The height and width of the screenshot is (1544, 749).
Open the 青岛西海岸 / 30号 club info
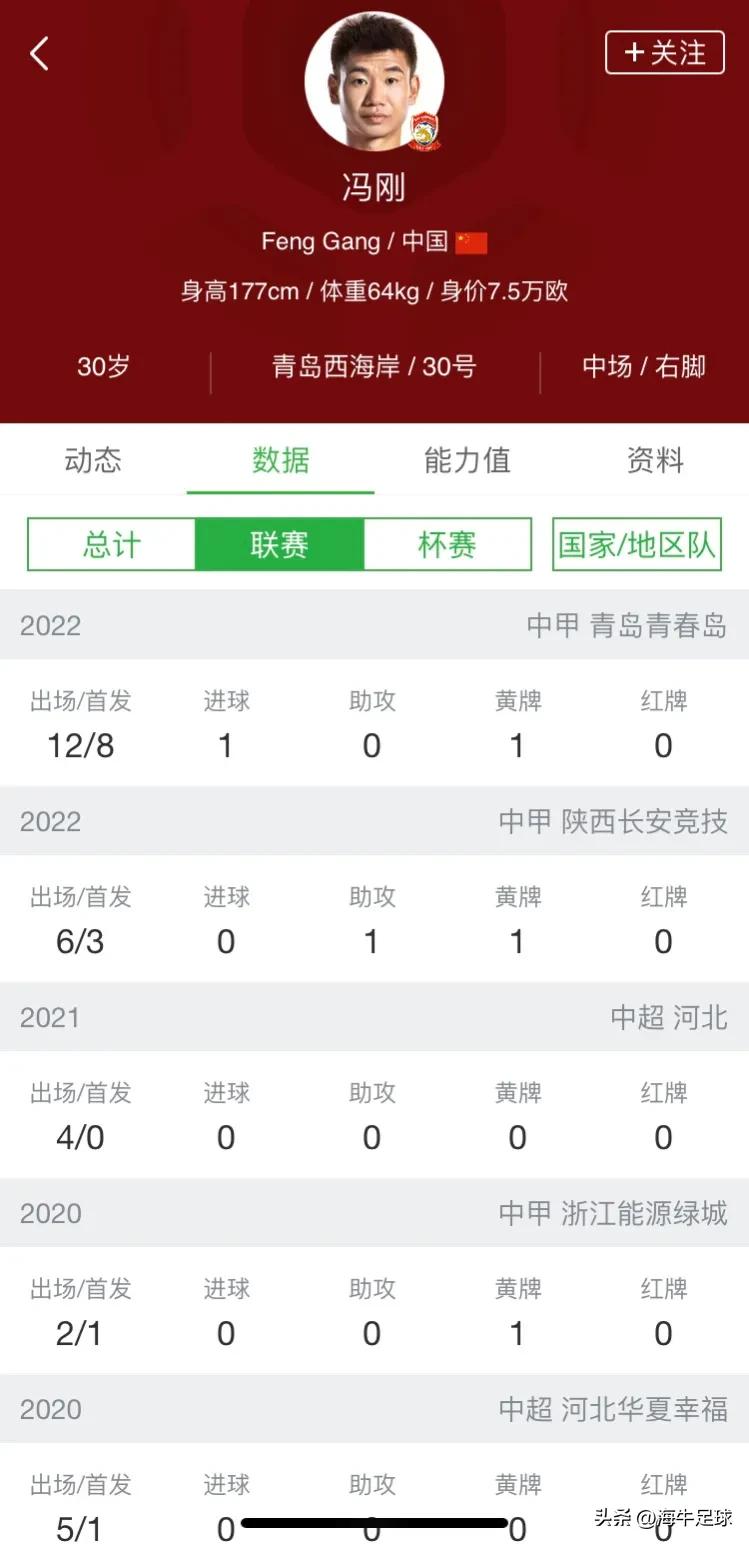(x=375, y=368)
